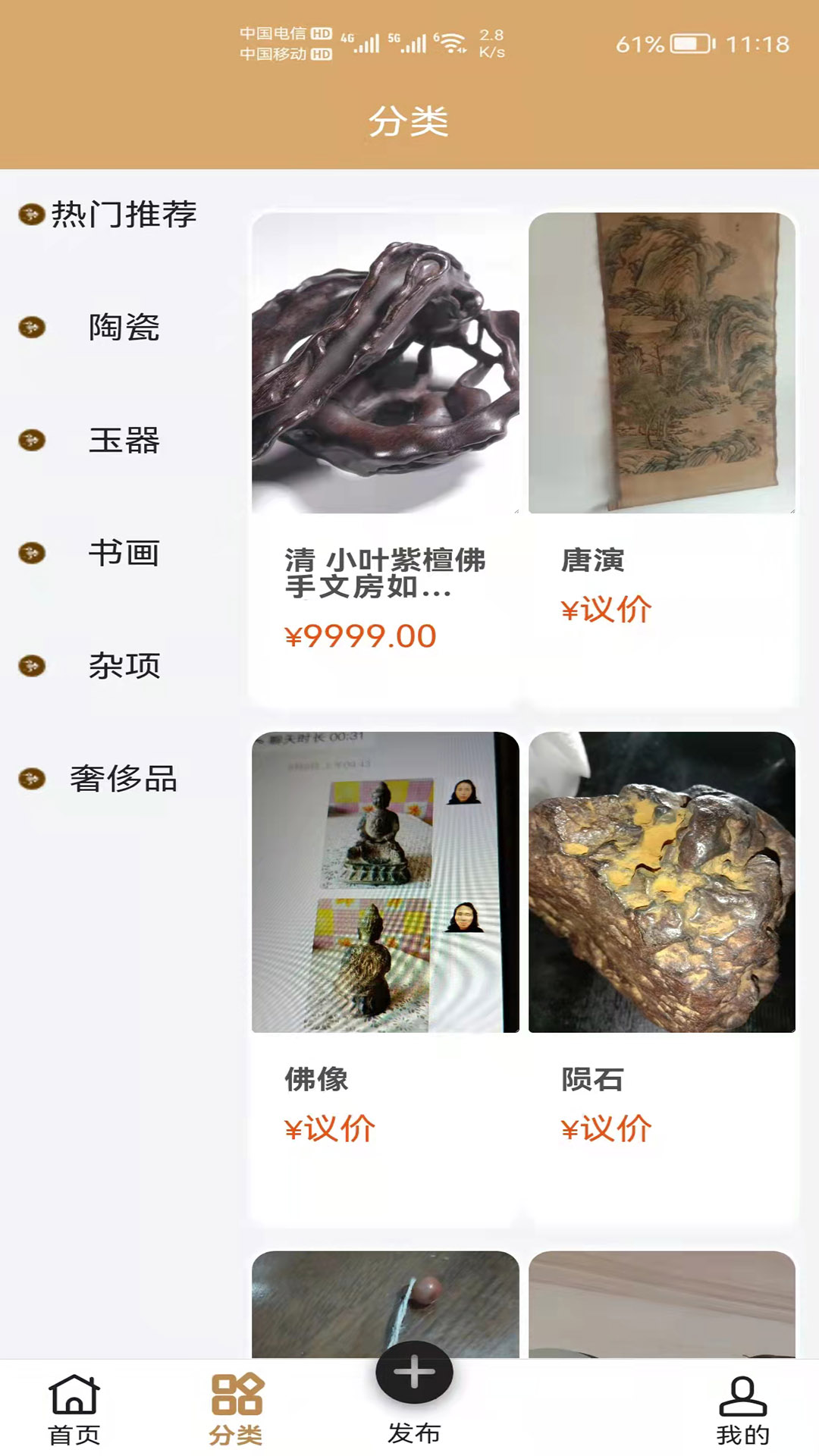Open the 唐演 scroll painting listing
This screenshot has width=819, height=1456.
click(660, 364)
